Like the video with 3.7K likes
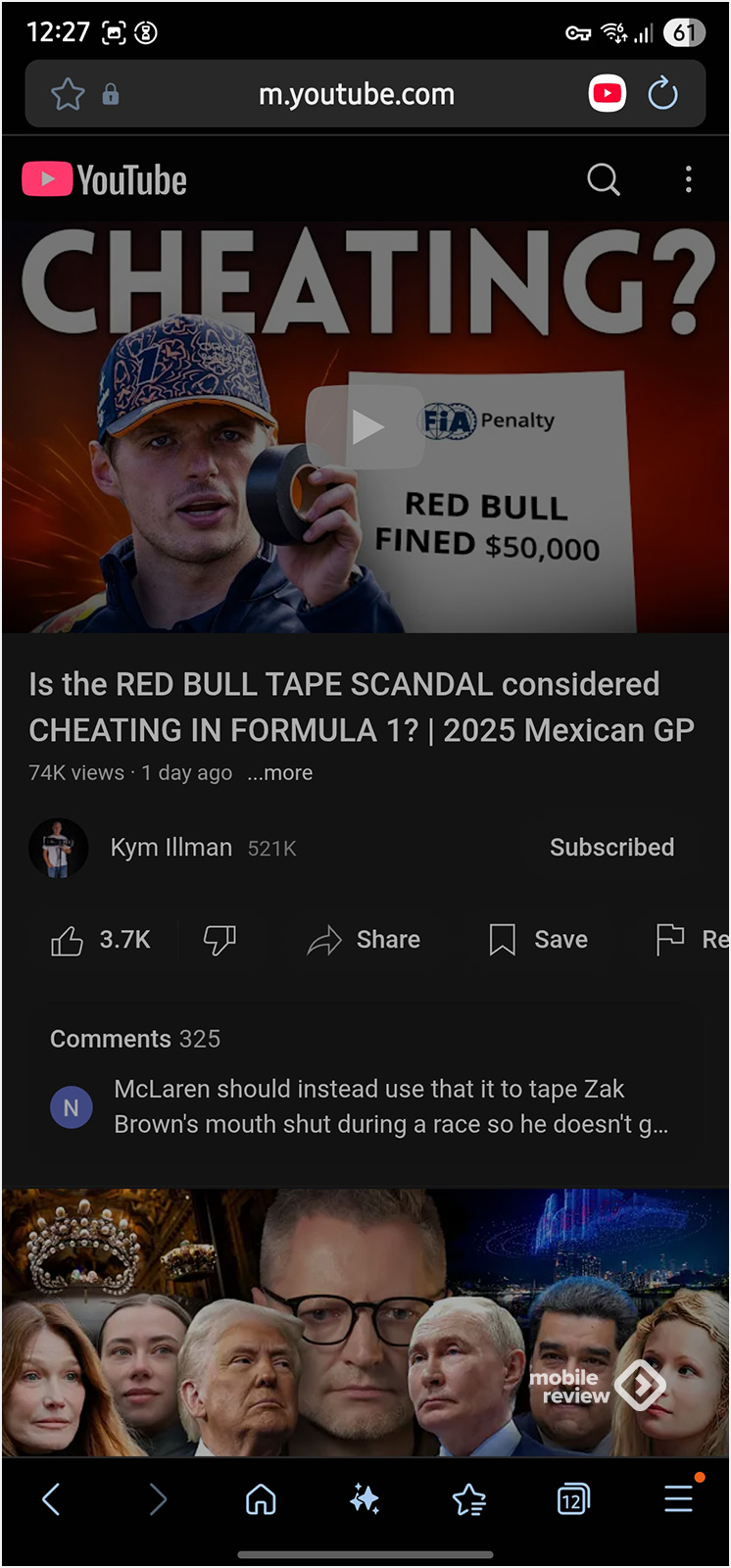The height and width of the screenshot is (1568, 731). click(x=100, y=940)
